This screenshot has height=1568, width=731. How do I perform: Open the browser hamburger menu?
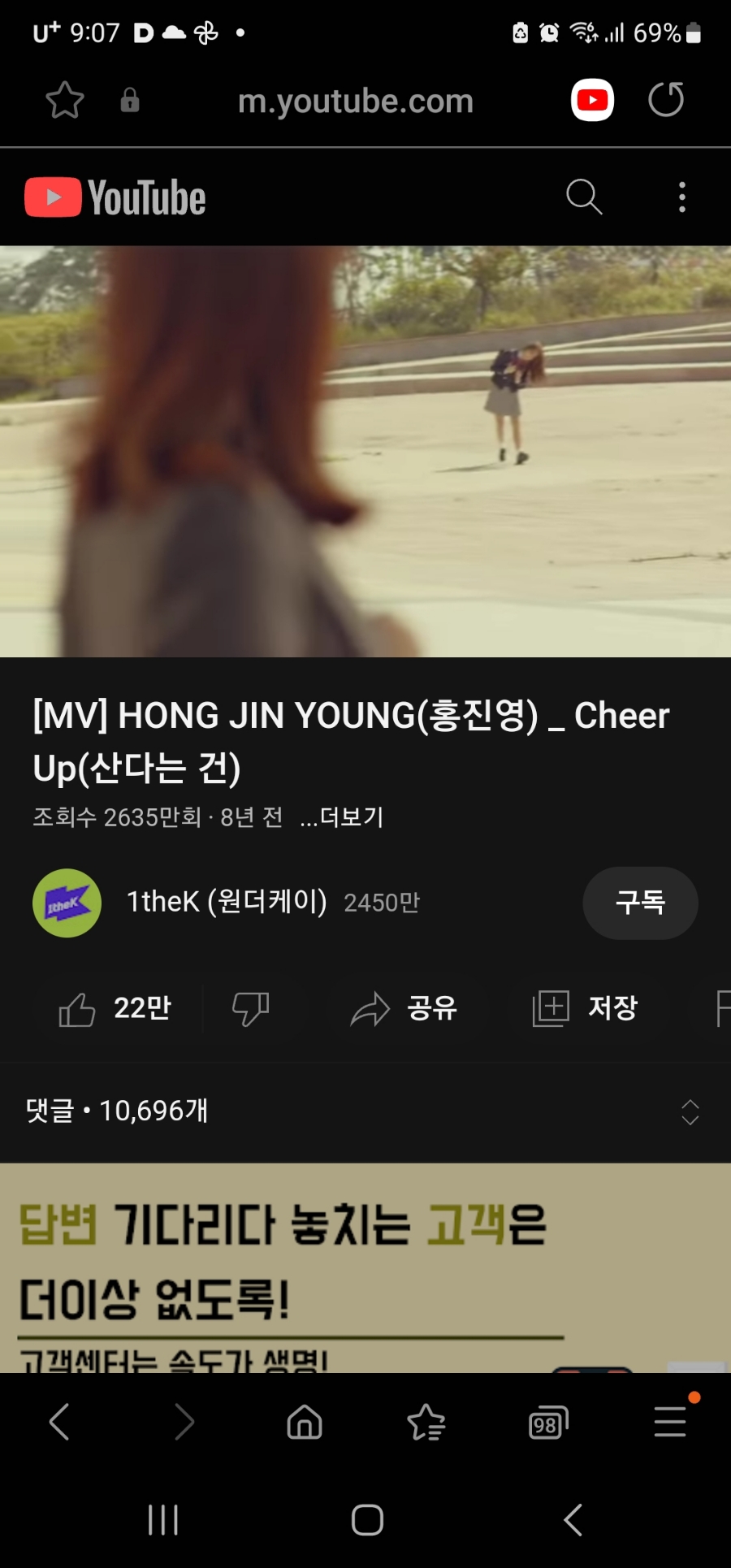pyautogui.click(x=669, y=1423)
